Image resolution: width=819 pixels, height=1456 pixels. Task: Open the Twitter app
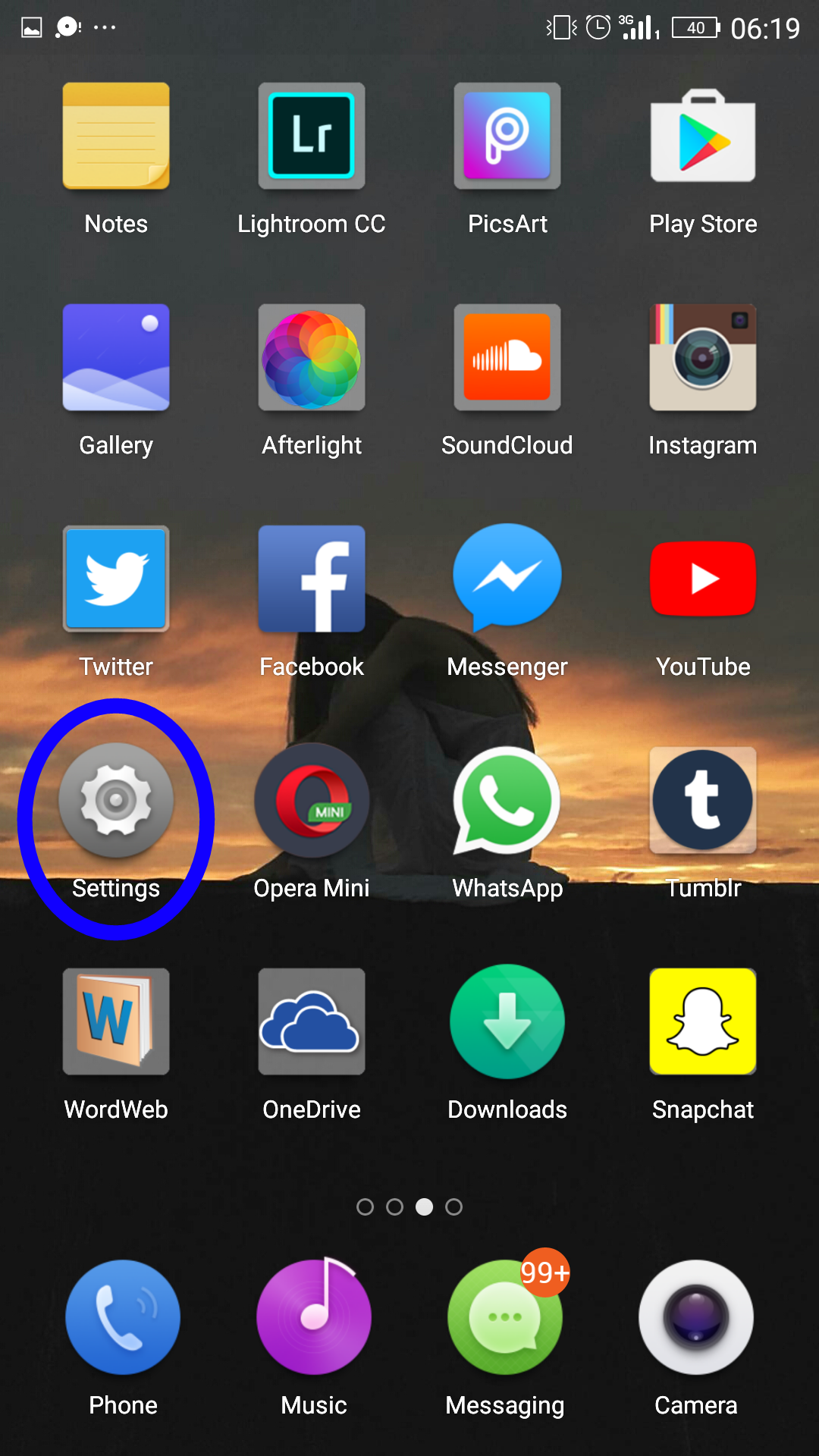[x=116, y=579]
